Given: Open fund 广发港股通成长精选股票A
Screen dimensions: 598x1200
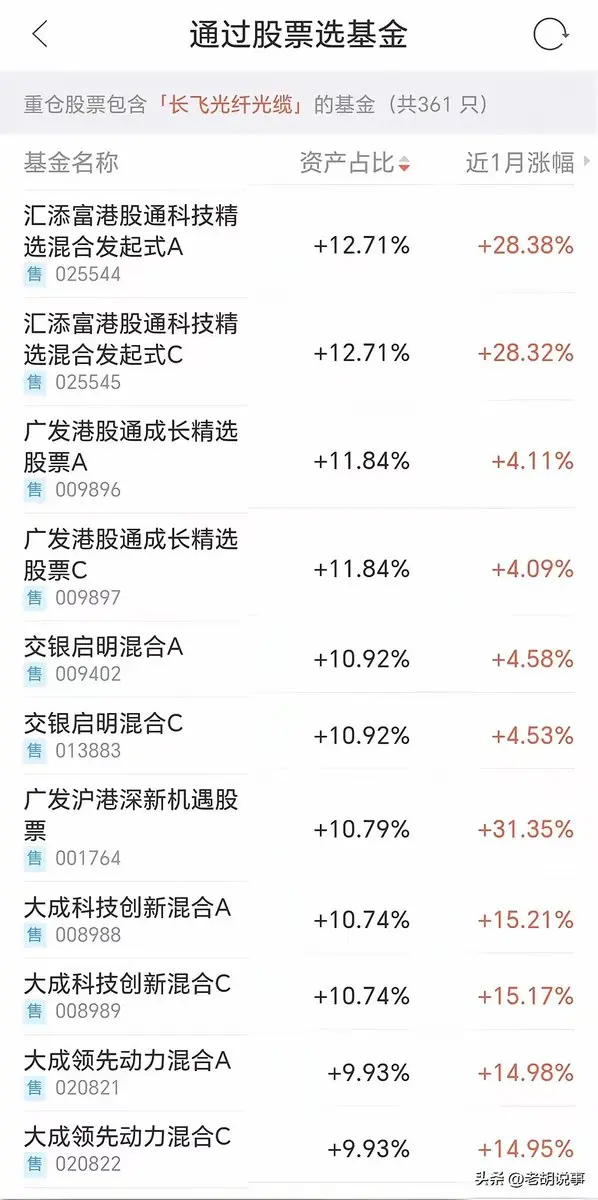Looking at the screenshot, I should click(x=299, y=460).
